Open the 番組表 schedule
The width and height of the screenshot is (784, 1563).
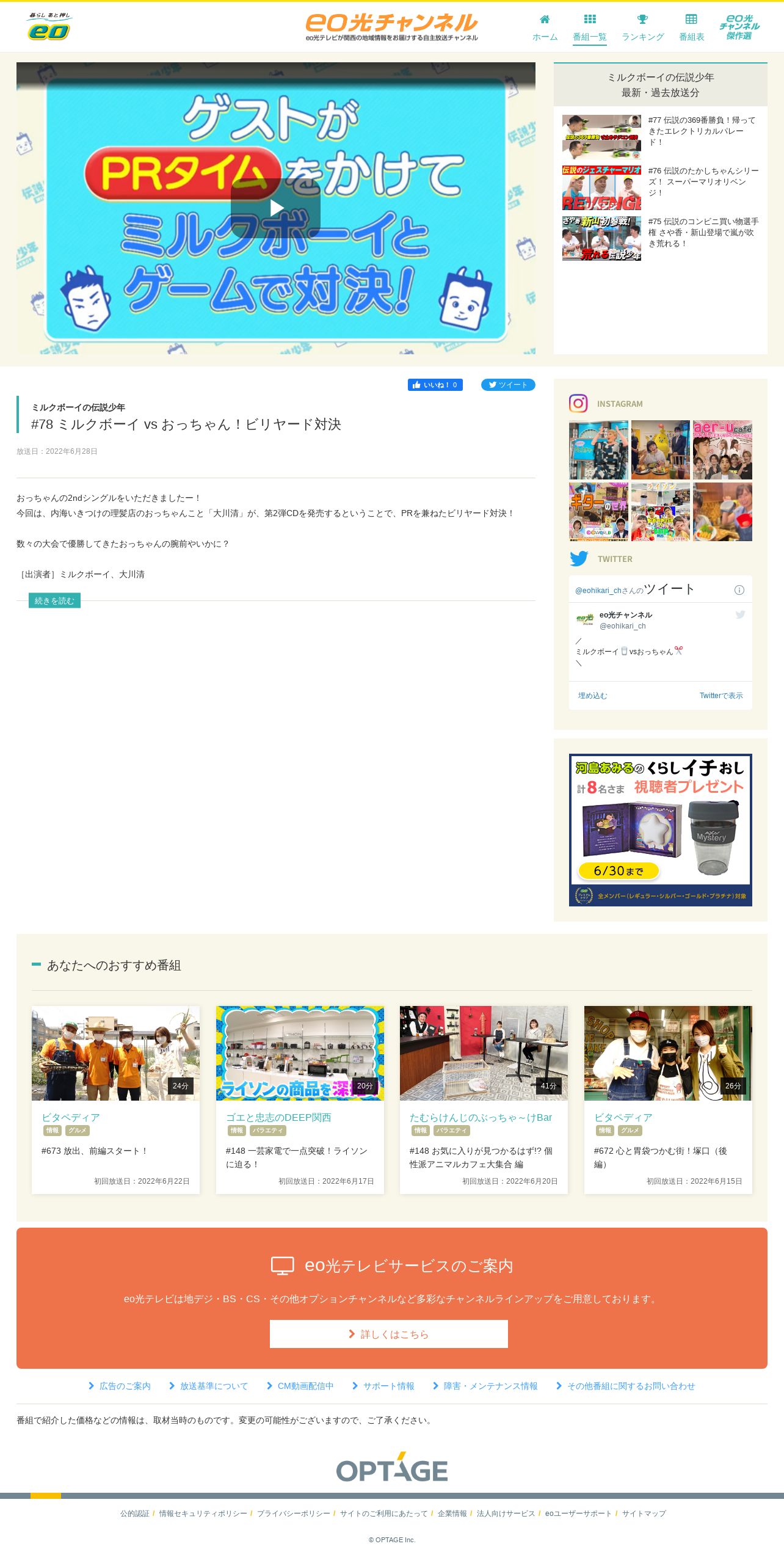(691, 28)
